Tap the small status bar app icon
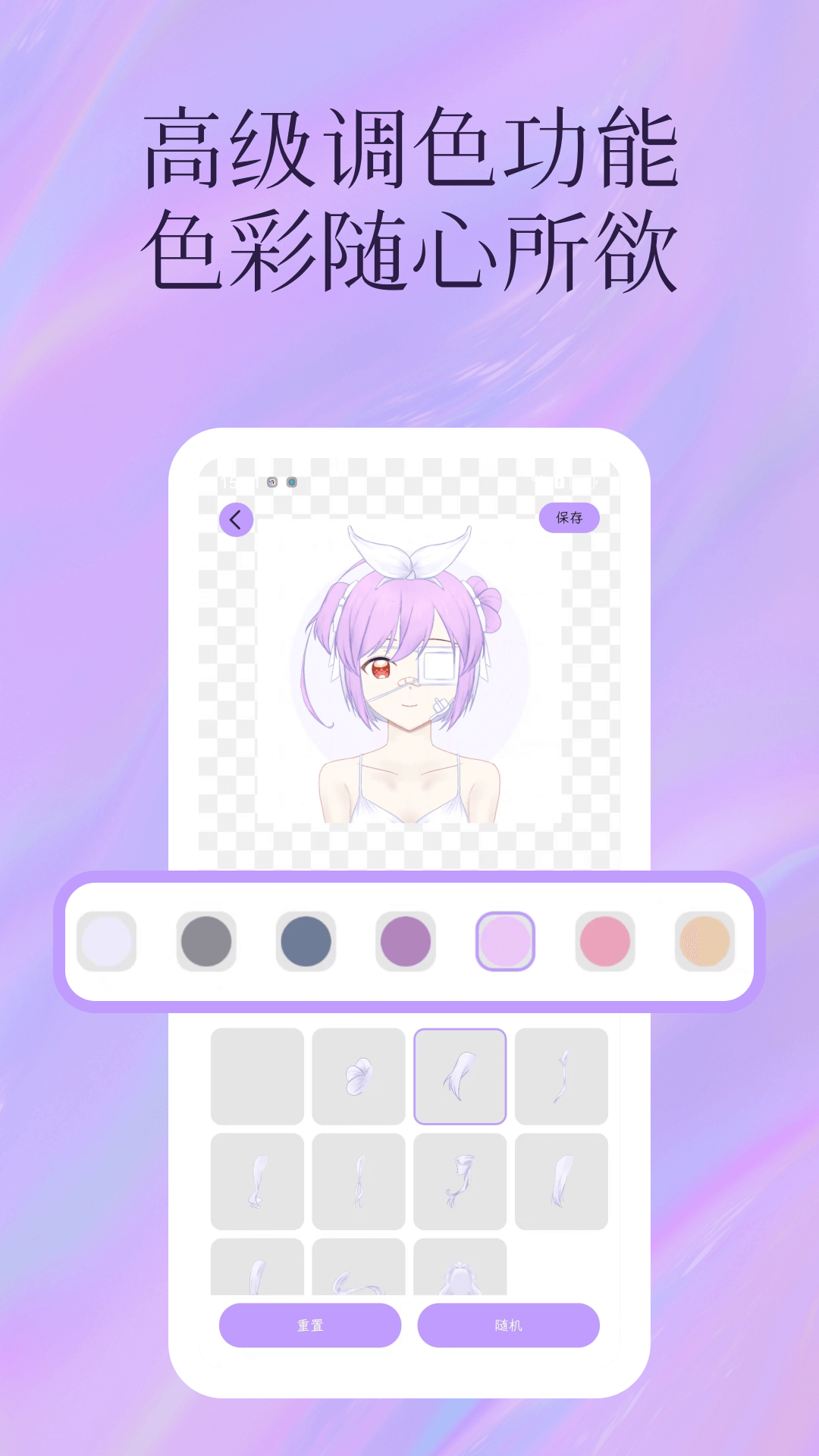 [271, 482]
